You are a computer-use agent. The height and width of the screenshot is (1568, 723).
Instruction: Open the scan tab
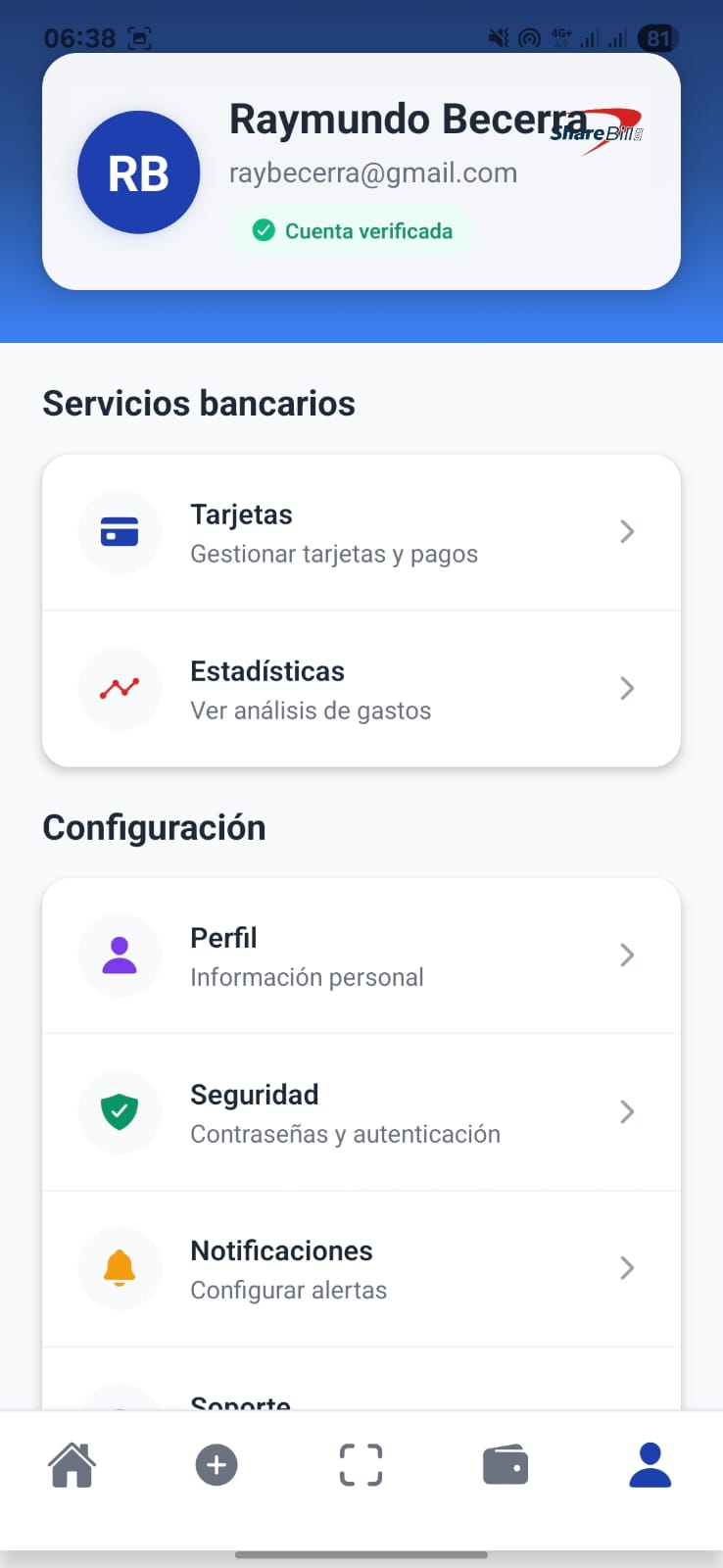pyautogui.click(x=361, y=1465)
